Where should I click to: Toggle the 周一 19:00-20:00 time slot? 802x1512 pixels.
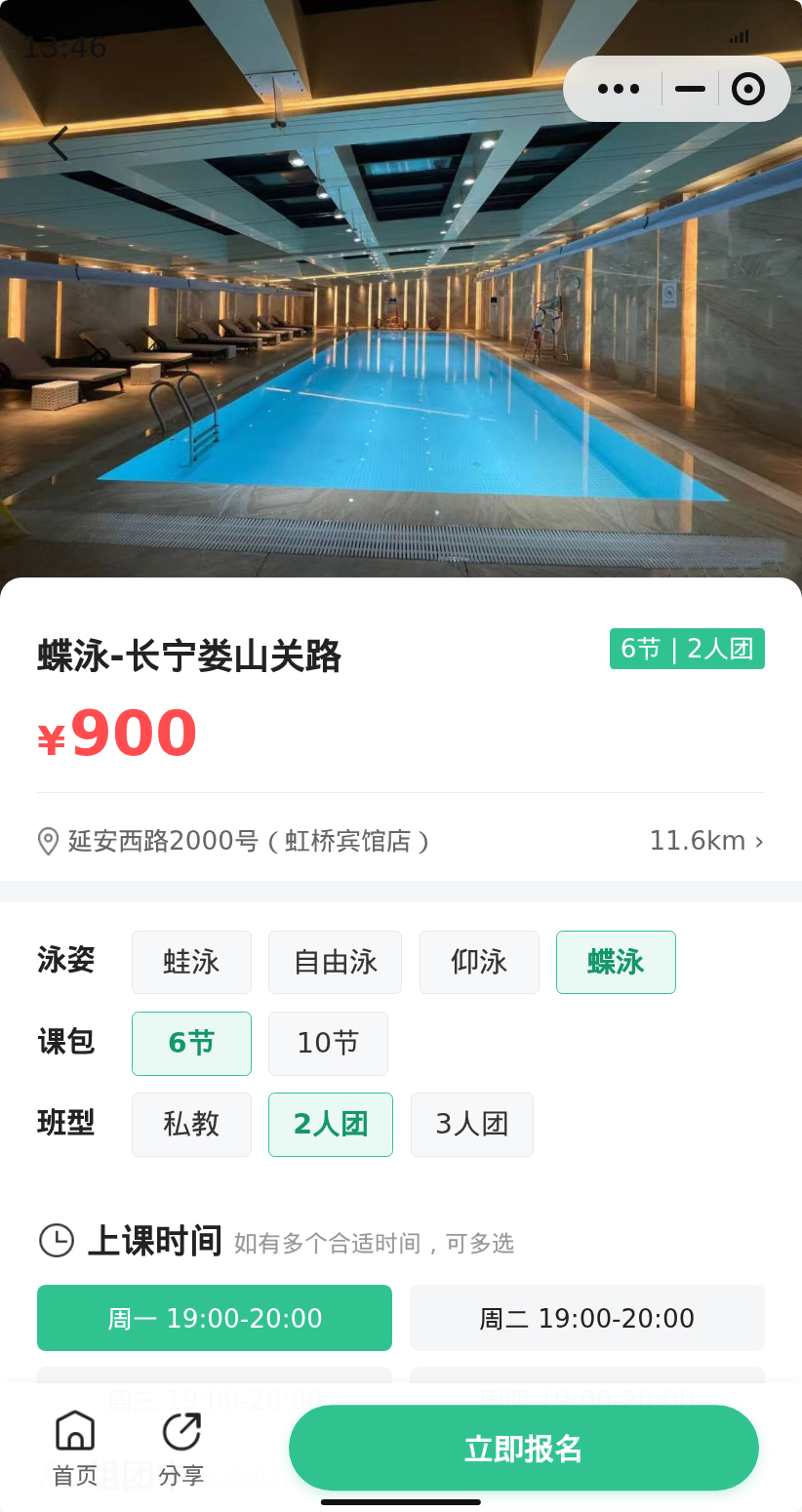[215, 1318]
